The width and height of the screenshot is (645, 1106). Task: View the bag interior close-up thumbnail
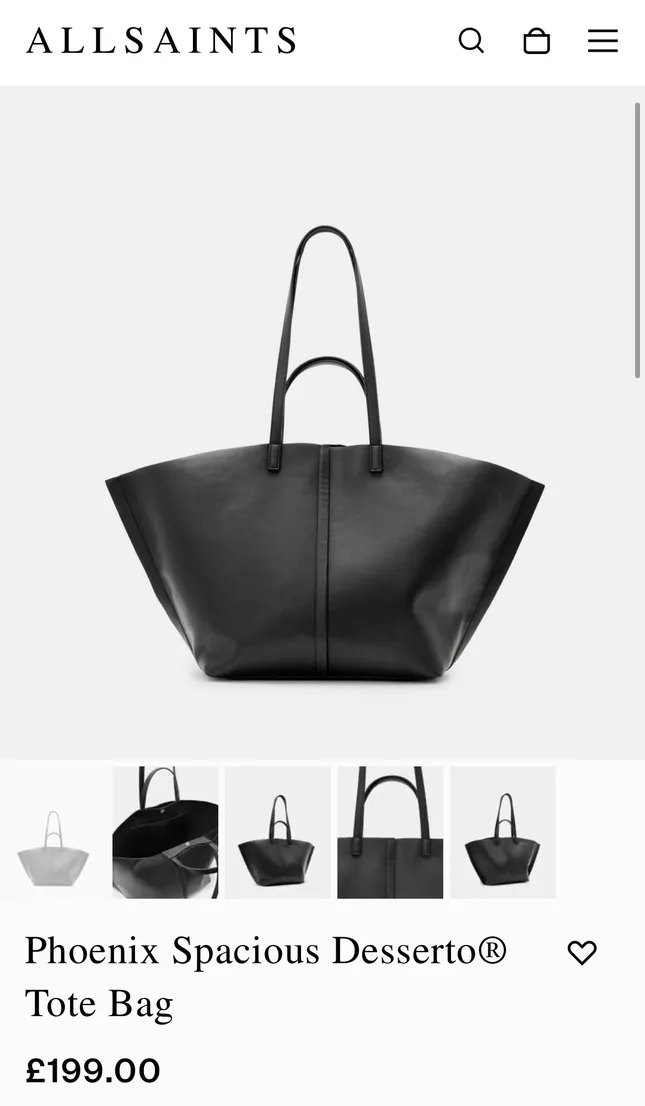tap(165, 833)
